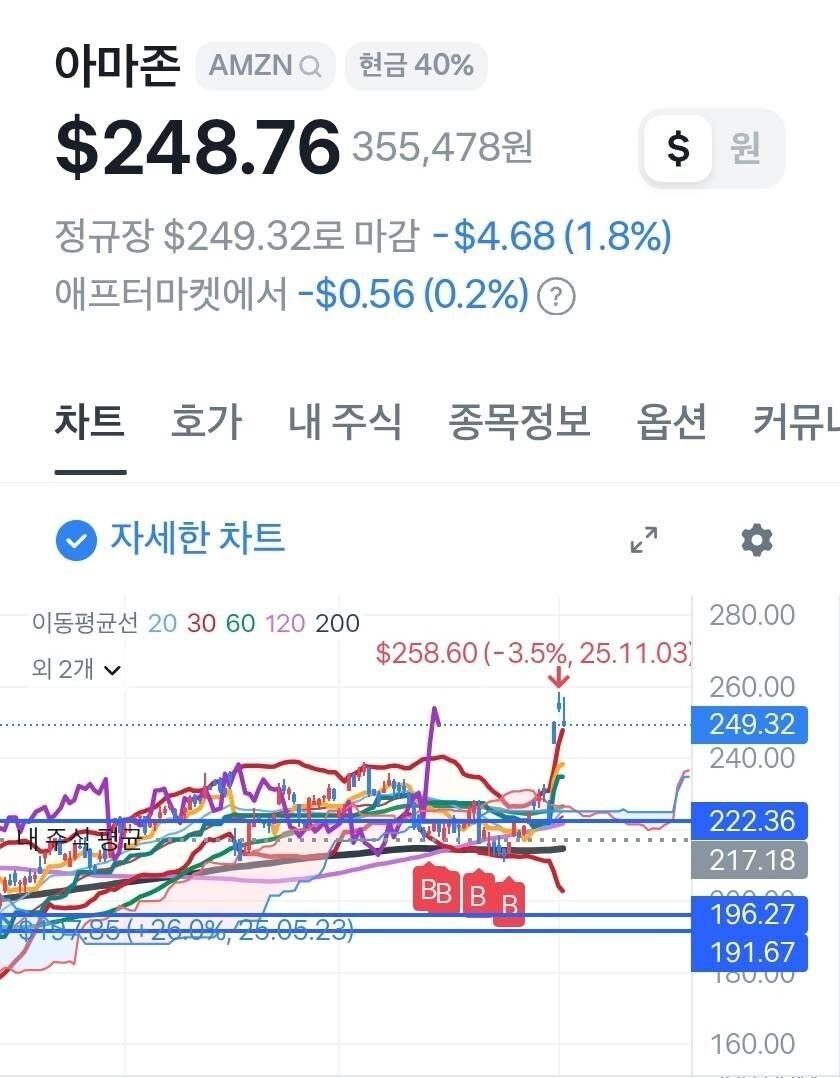Viewport: 840px width, 1078px height.
Task: Expand the chart to fullscreen
Action: pos(643,539)
